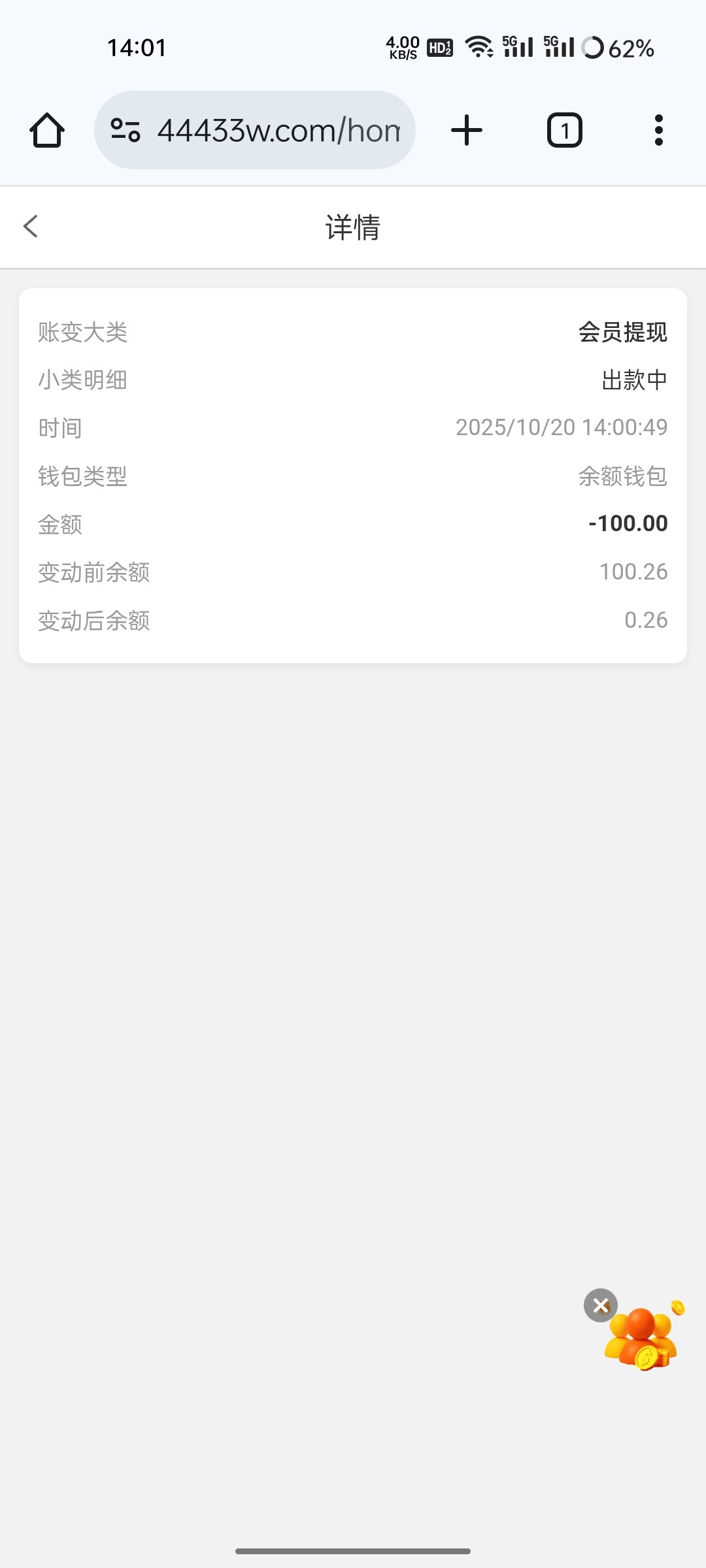This screenshot has width=706, height=1568.
Task: Select the 详情 page title
Action: click(x=353, y=227)
